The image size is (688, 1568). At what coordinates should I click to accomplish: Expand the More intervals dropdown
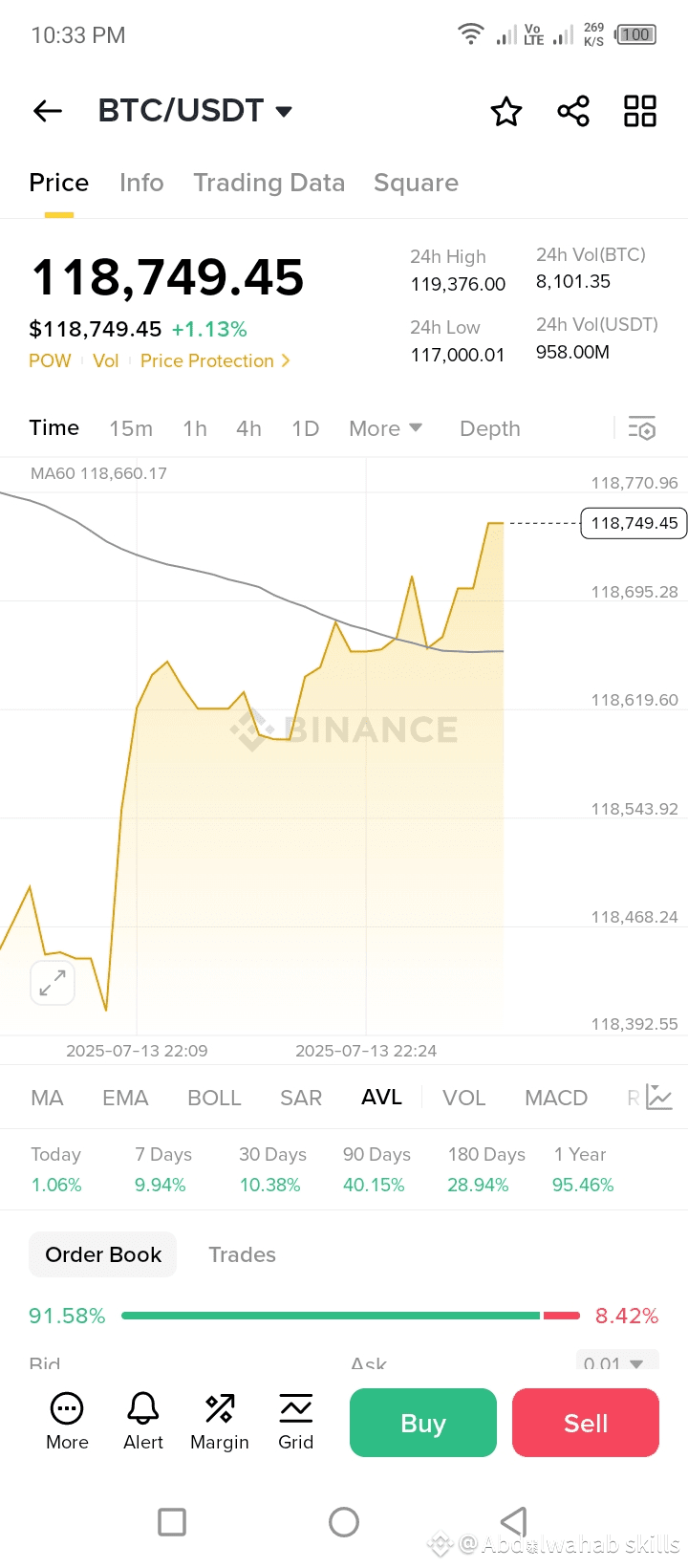point(385,428)
